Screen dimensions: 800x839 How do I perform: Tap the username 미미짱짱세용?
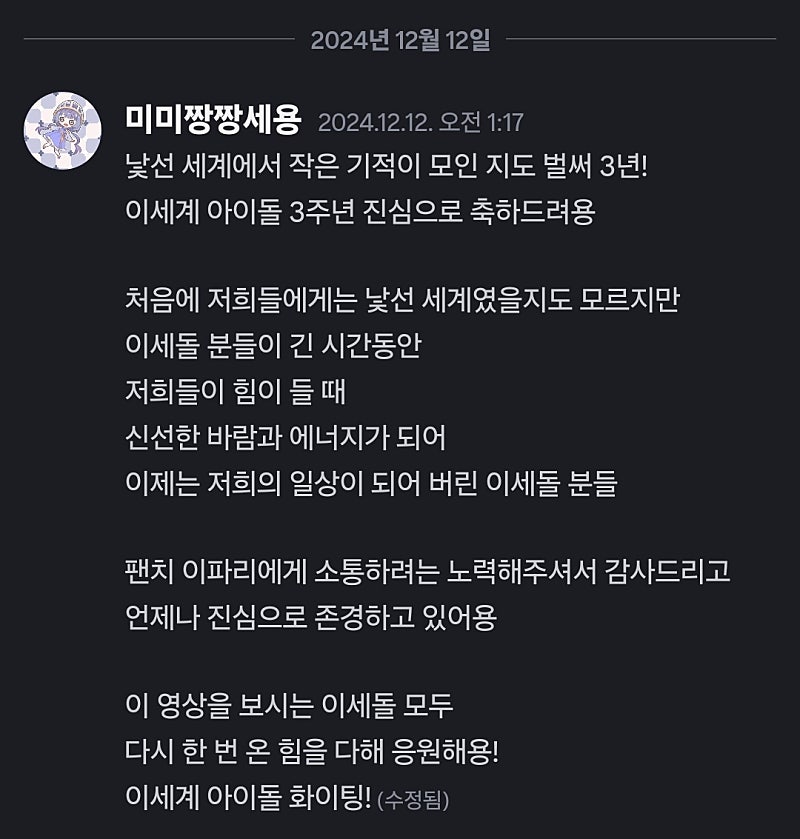pyautogui.click(x=213, y=121)
